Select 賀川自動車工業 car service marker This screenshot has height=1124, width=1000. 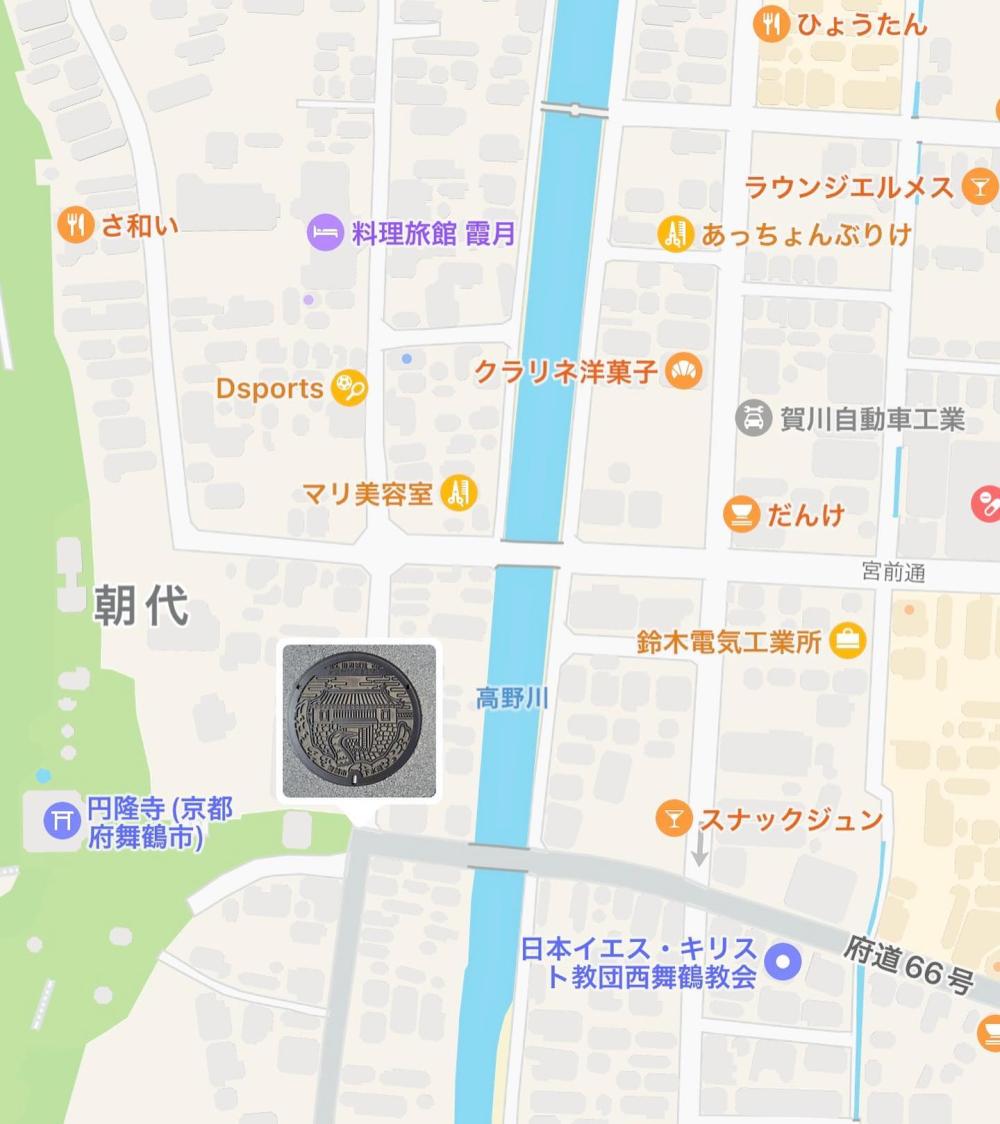[x=754, y=418]
